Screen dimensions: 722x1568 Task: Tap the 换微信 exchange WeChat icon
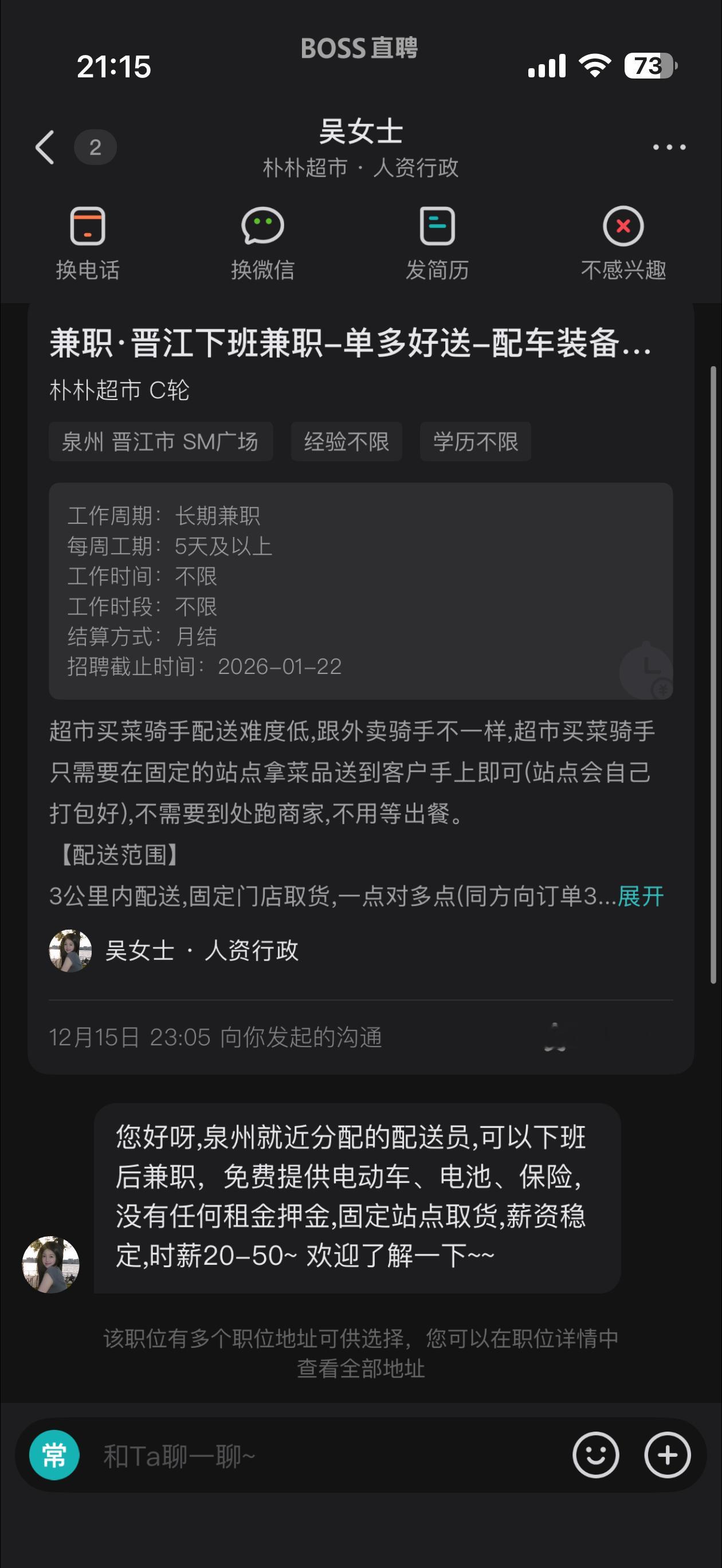pyautogui.click(x=264, y=241)
